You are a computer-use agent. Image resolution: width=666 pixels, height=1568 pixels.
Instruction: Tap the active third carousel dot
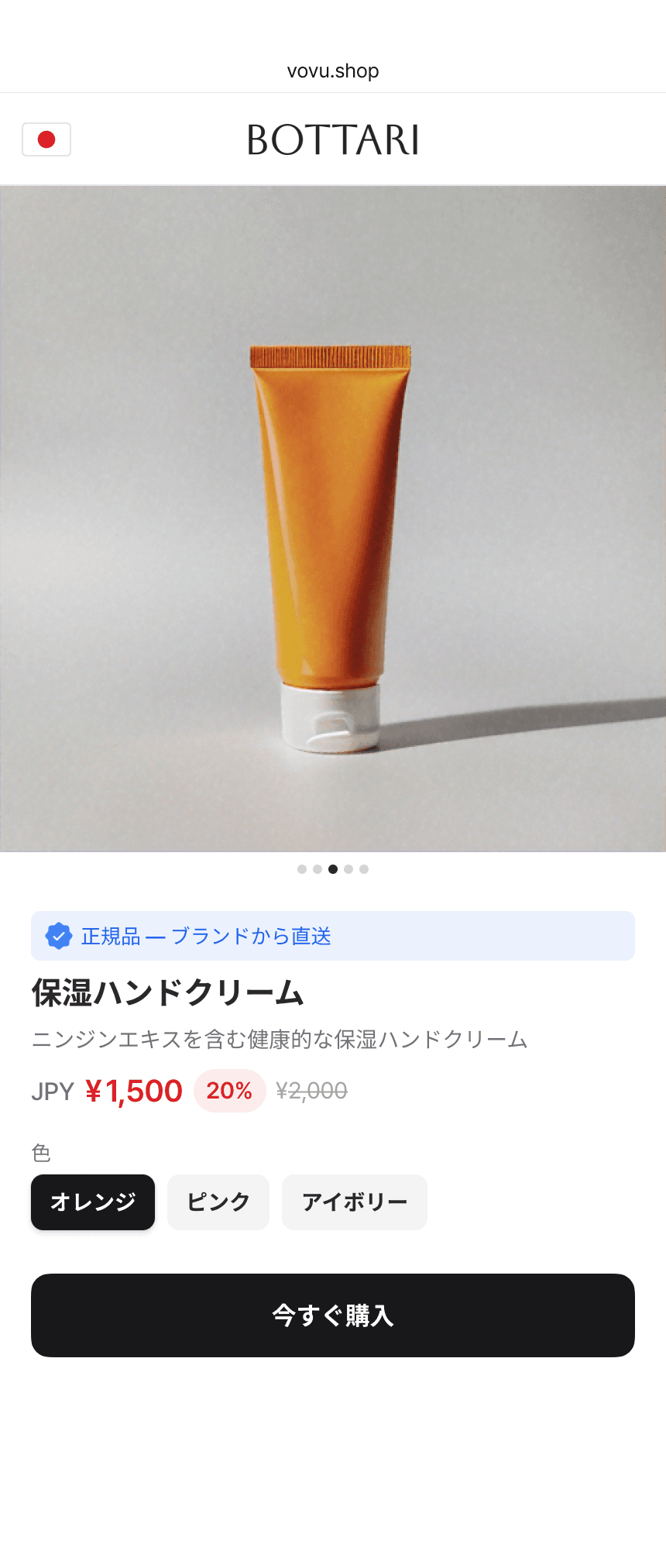tap(333, 869)
